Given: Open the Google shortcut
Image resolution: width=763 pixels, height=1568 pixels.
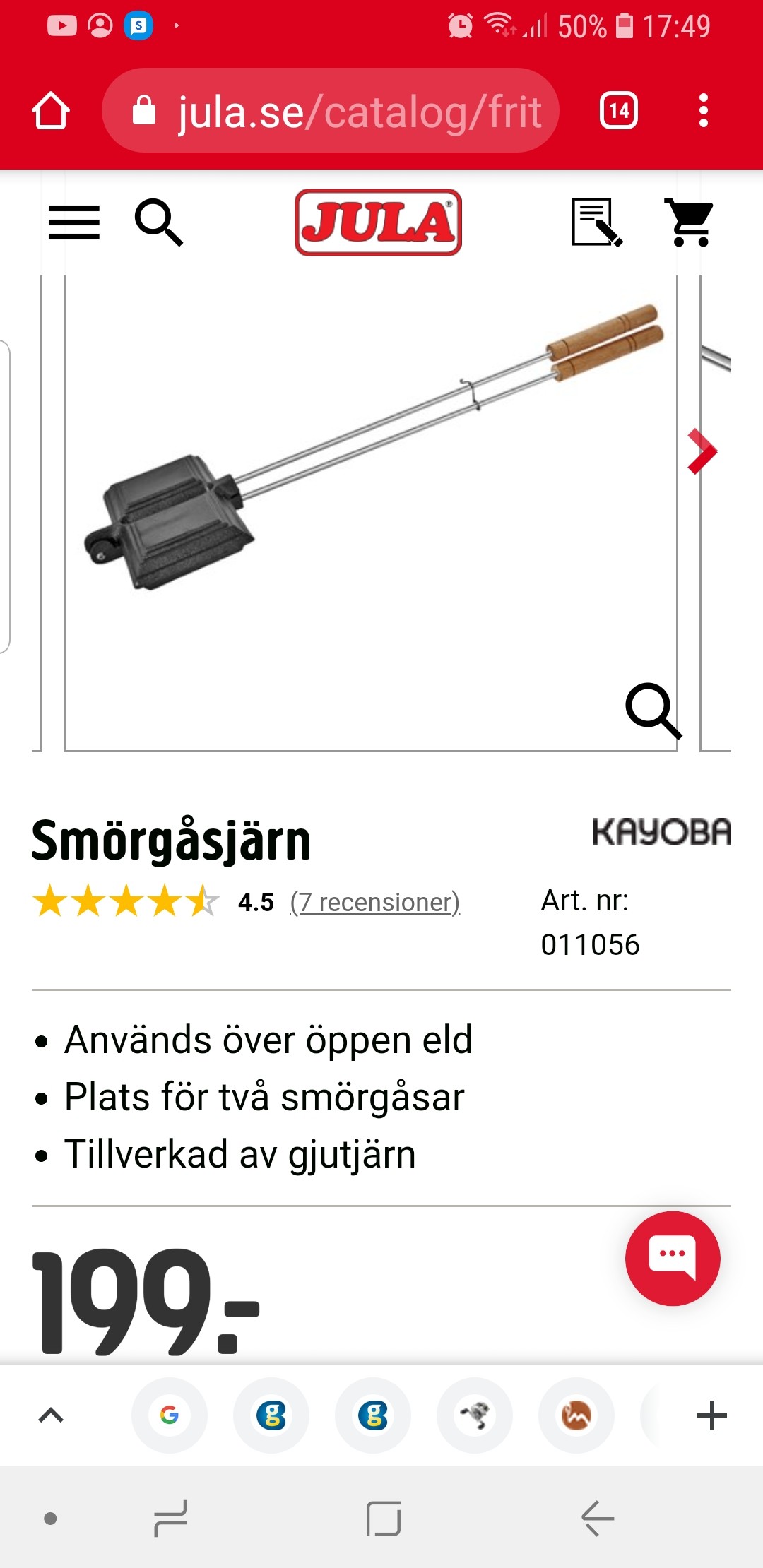Looking at the screenshot, I should point(170,1415).
